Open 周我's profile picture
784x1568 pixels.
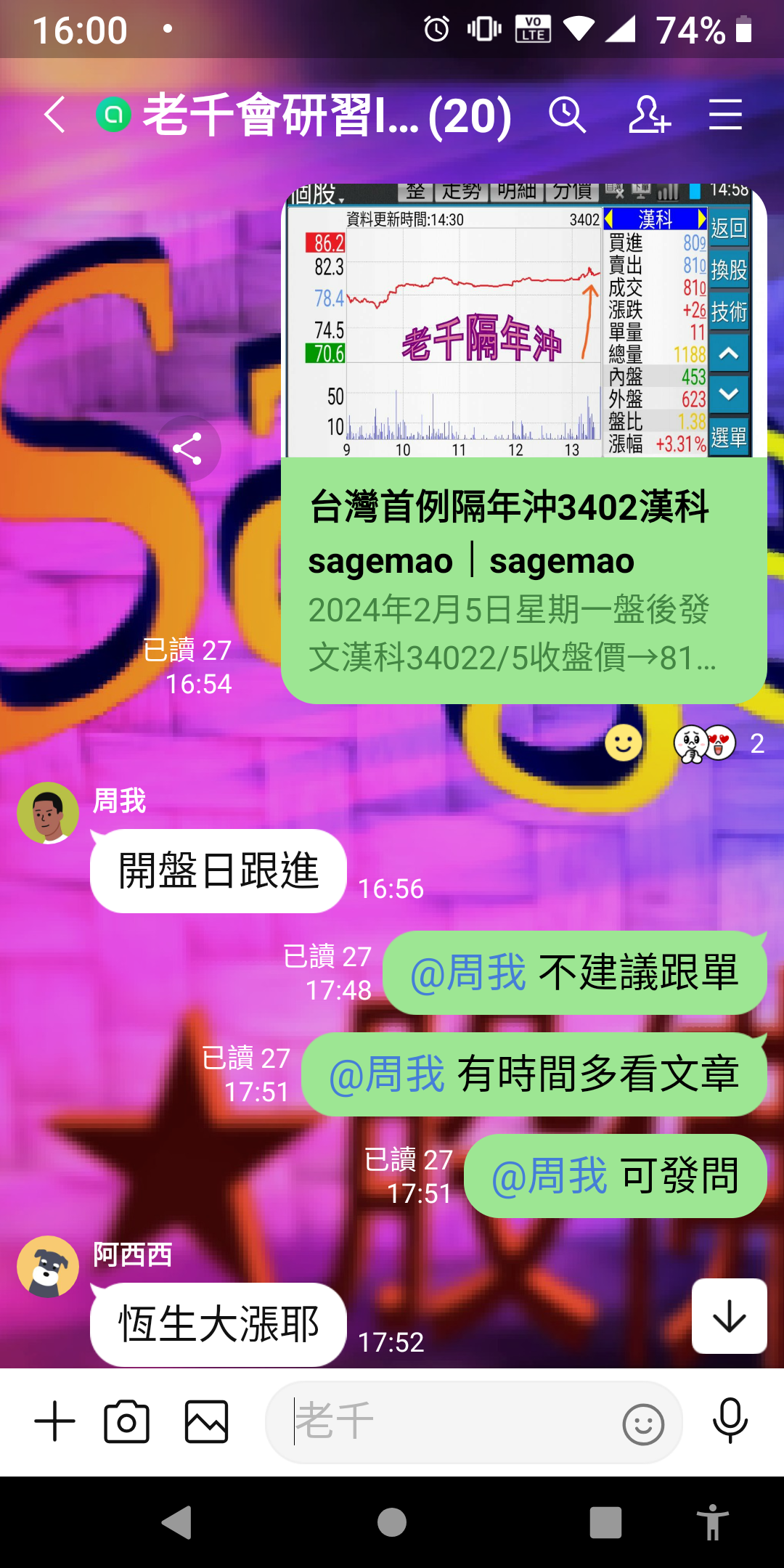48,813
